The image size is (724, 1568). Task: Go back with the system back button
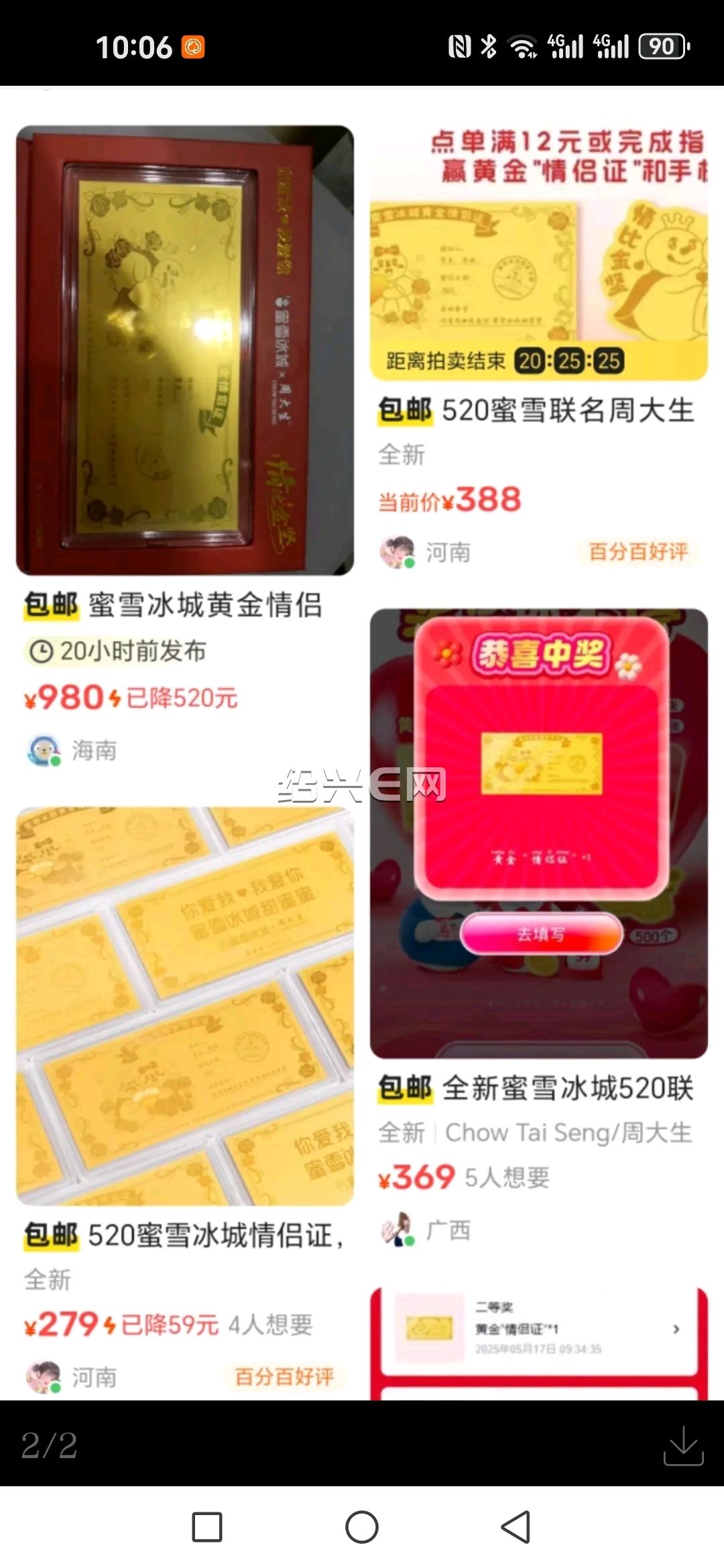[x=516, y=1527]
